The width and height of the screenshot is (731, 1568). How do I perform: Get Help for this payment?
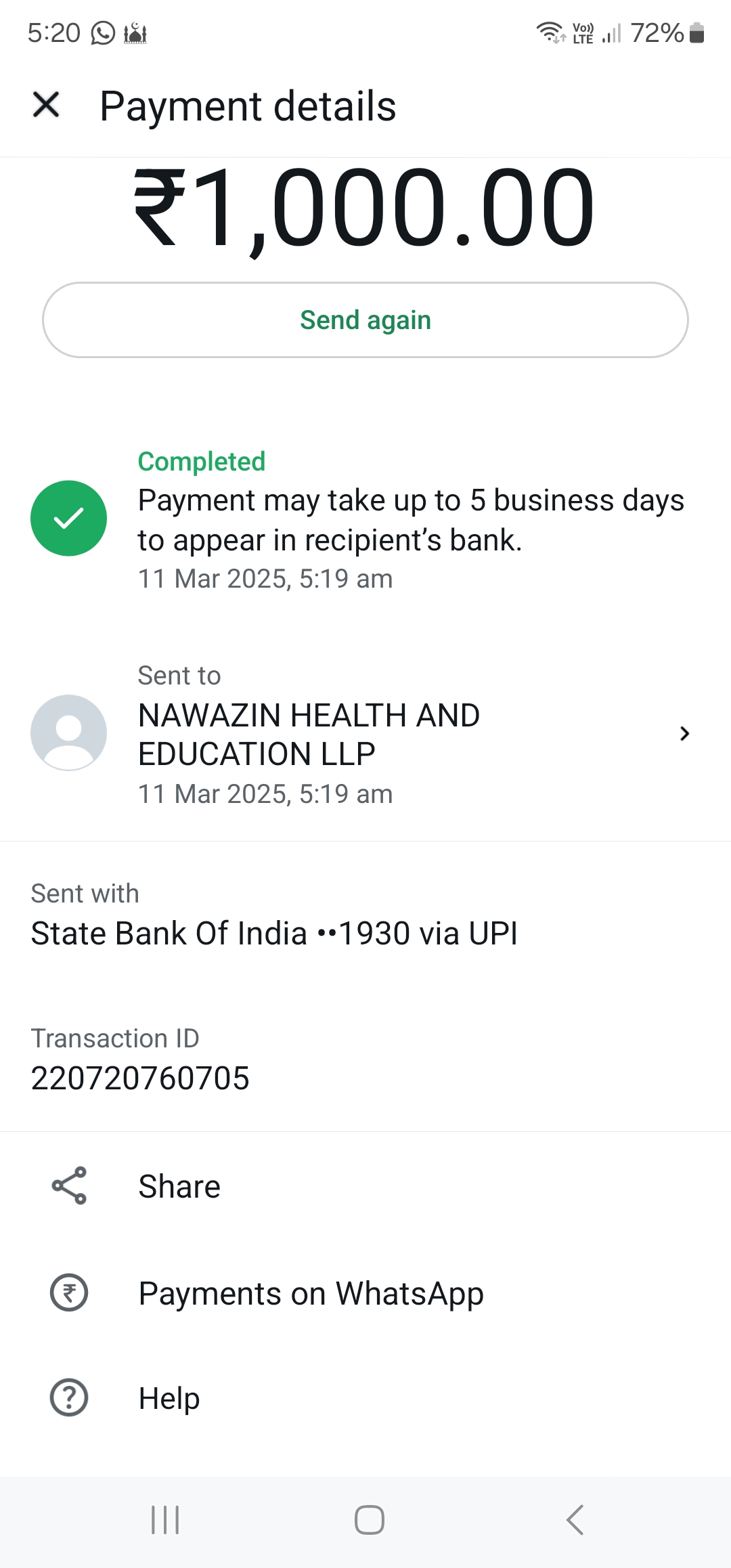click(x=169, y=1397)
